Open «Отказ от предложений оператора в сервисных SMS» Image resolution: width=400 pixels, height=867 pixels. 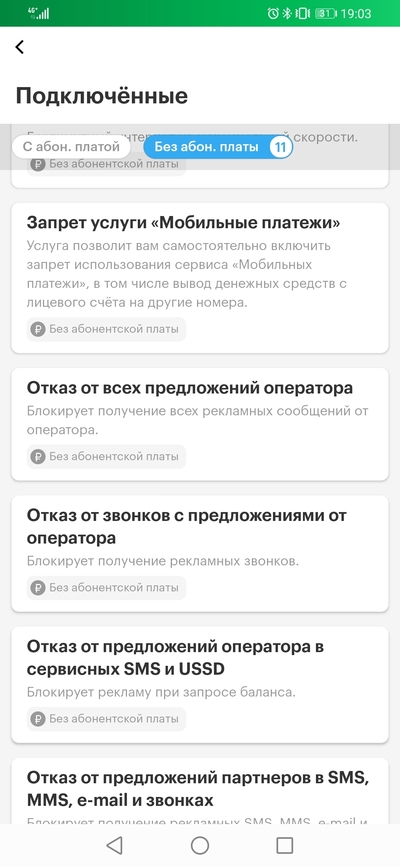click(x=200, y=685)
